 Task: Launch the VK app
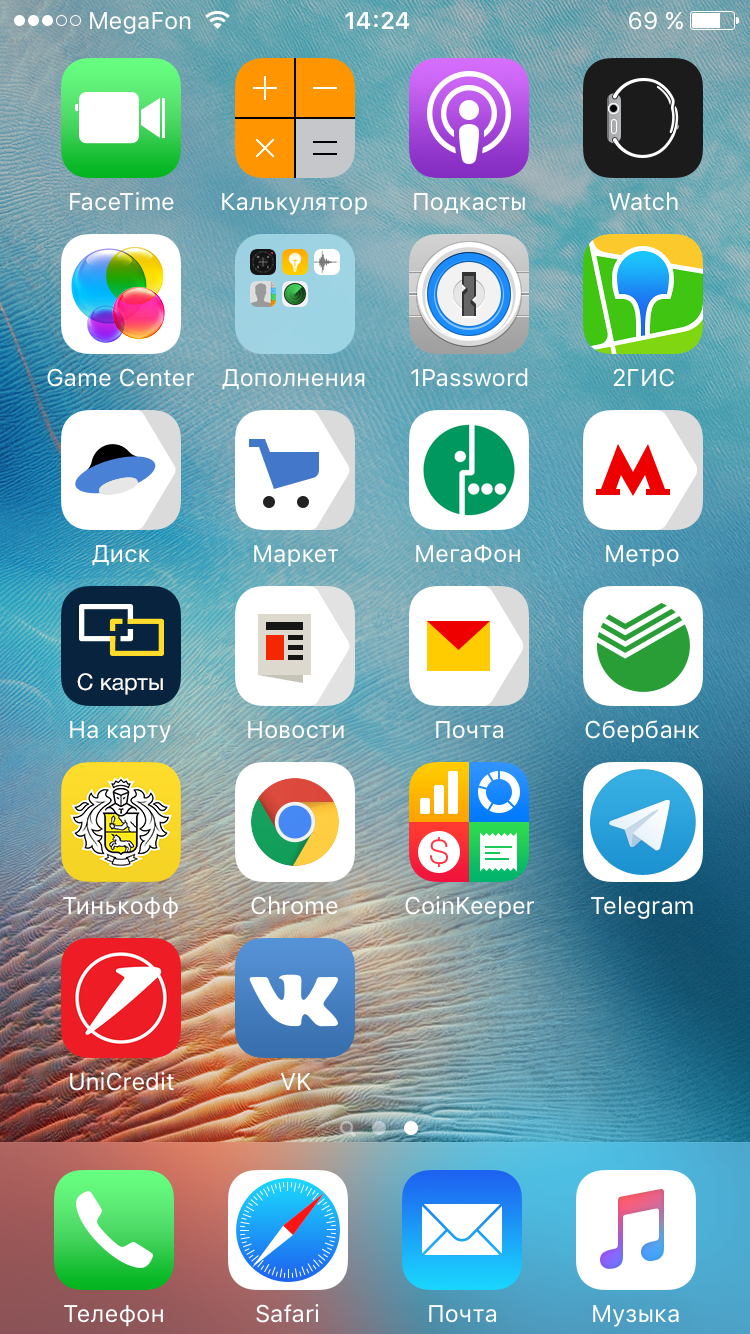pos(295,998)
